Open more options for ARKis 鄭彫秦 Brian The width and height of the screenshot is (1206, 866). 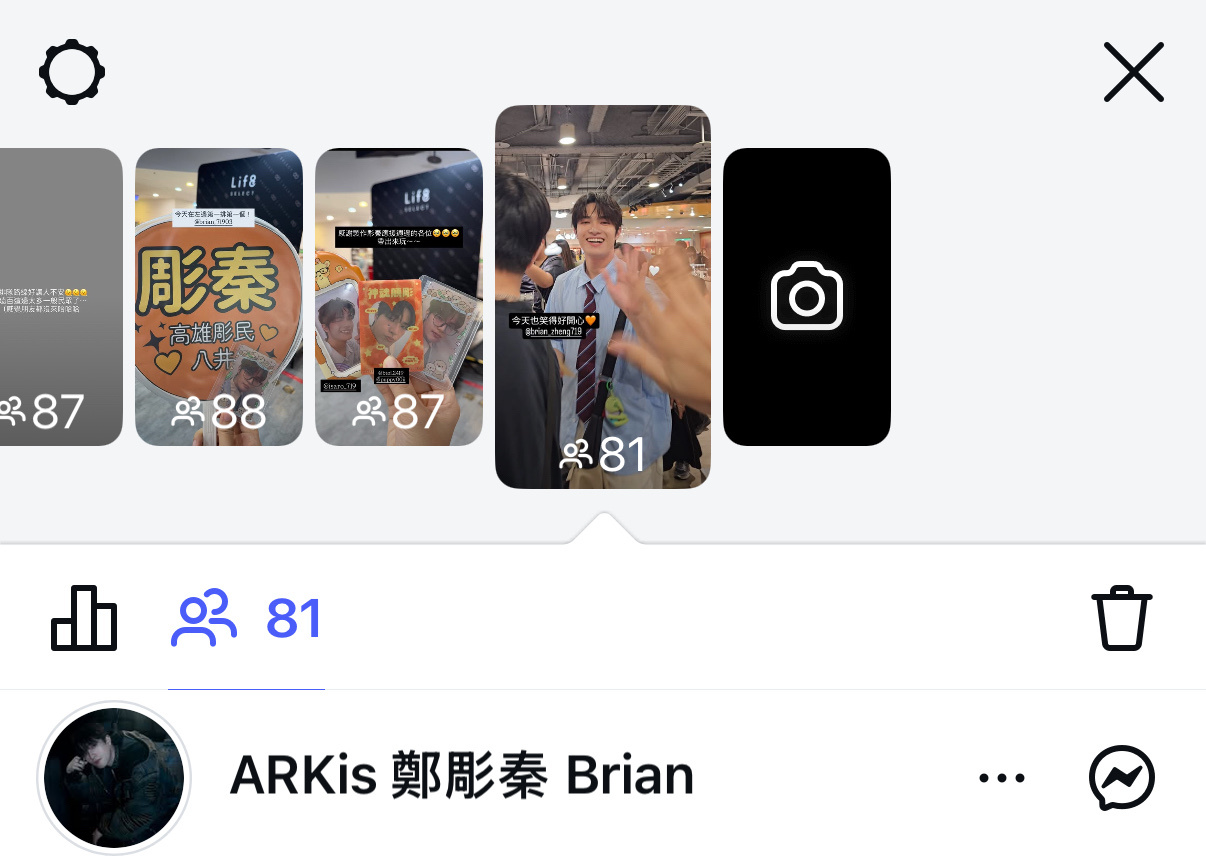coord(1002,777)
